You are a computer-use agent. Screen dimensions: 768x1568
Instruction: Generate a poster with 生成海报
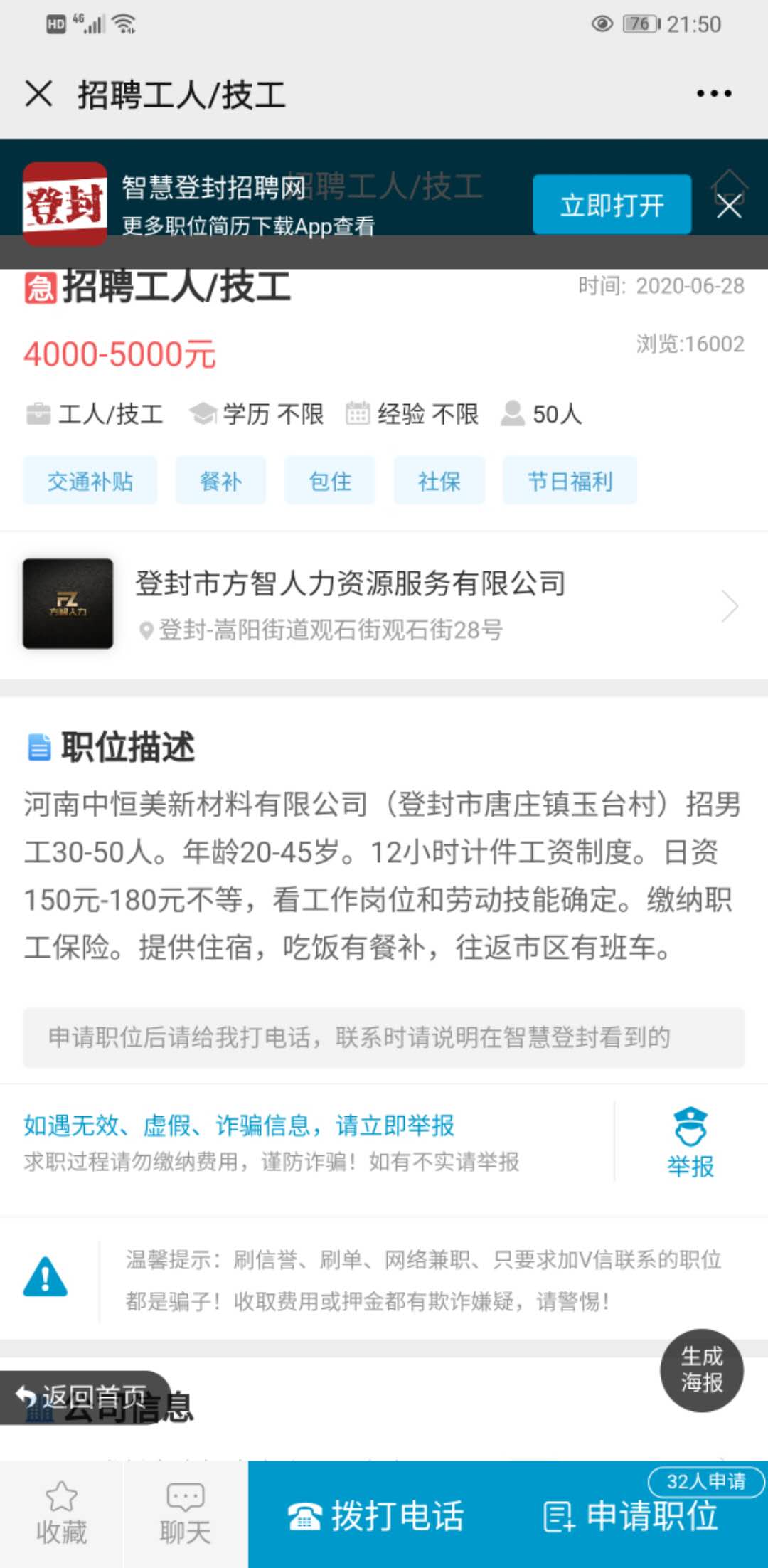[701, 1370]
